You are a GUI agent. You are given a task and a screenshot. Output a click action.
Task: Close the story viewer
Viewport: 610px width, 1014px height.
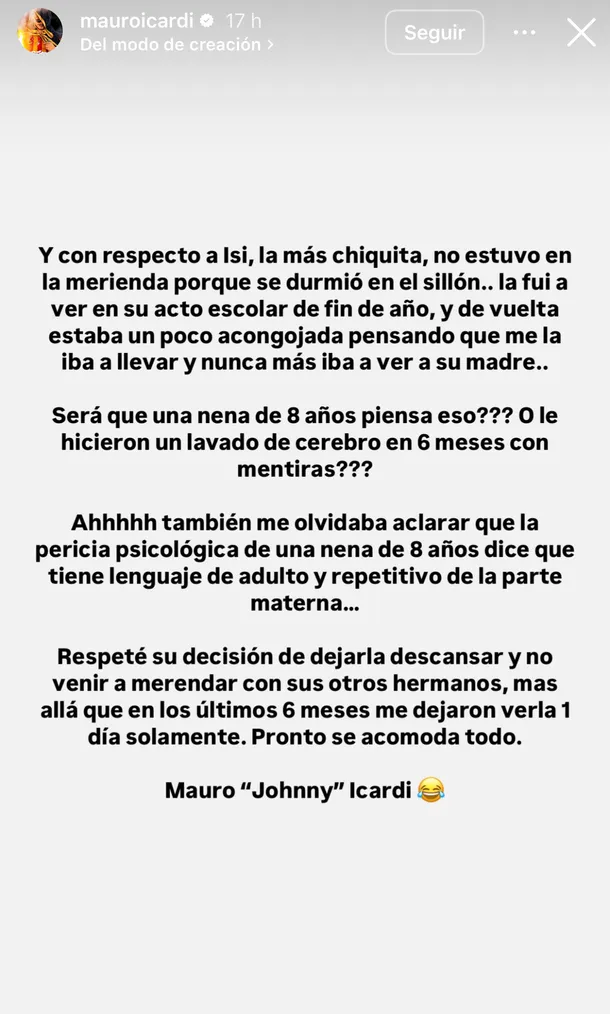coord(581,32)
